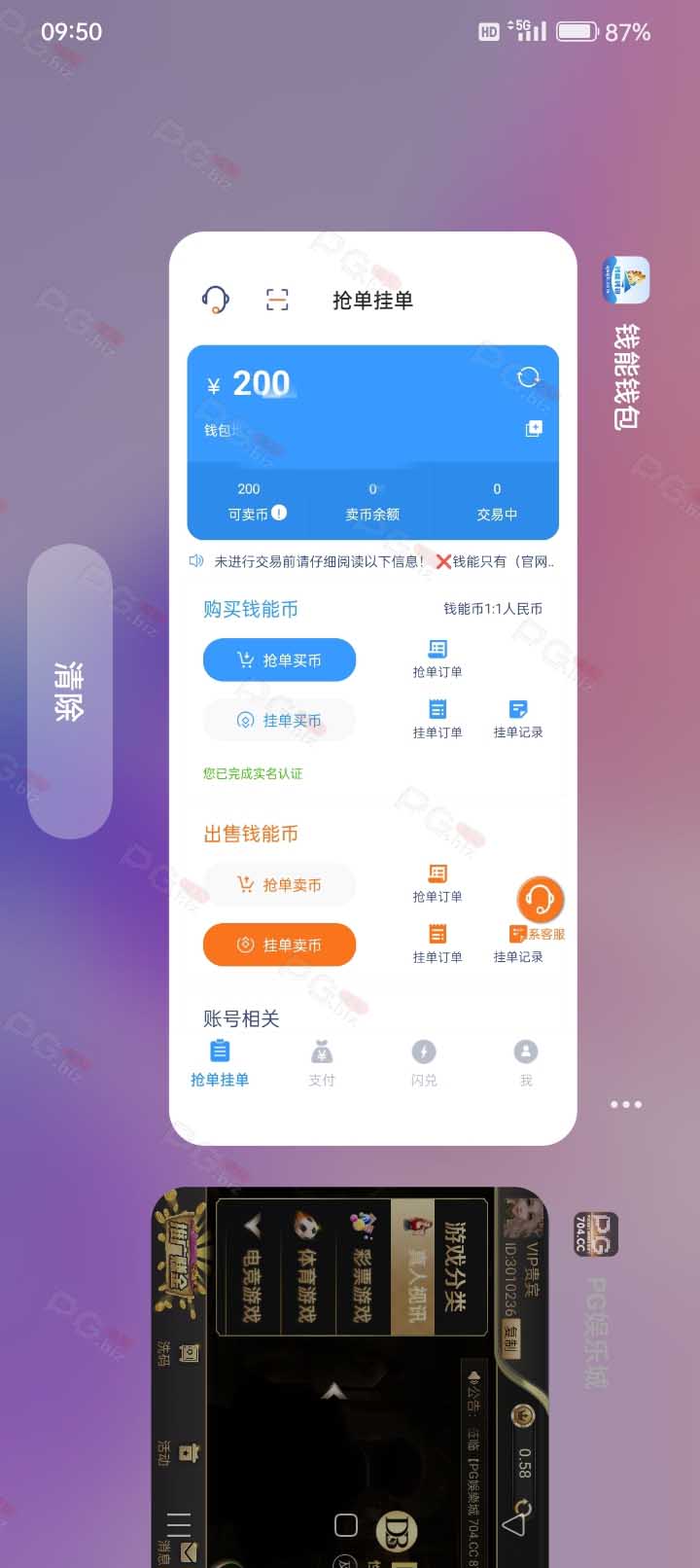The width and height of the screenshot is (700, 1568).
Task: Open the three-dot options for 钱能钱包
Action: coord(626,1104)
